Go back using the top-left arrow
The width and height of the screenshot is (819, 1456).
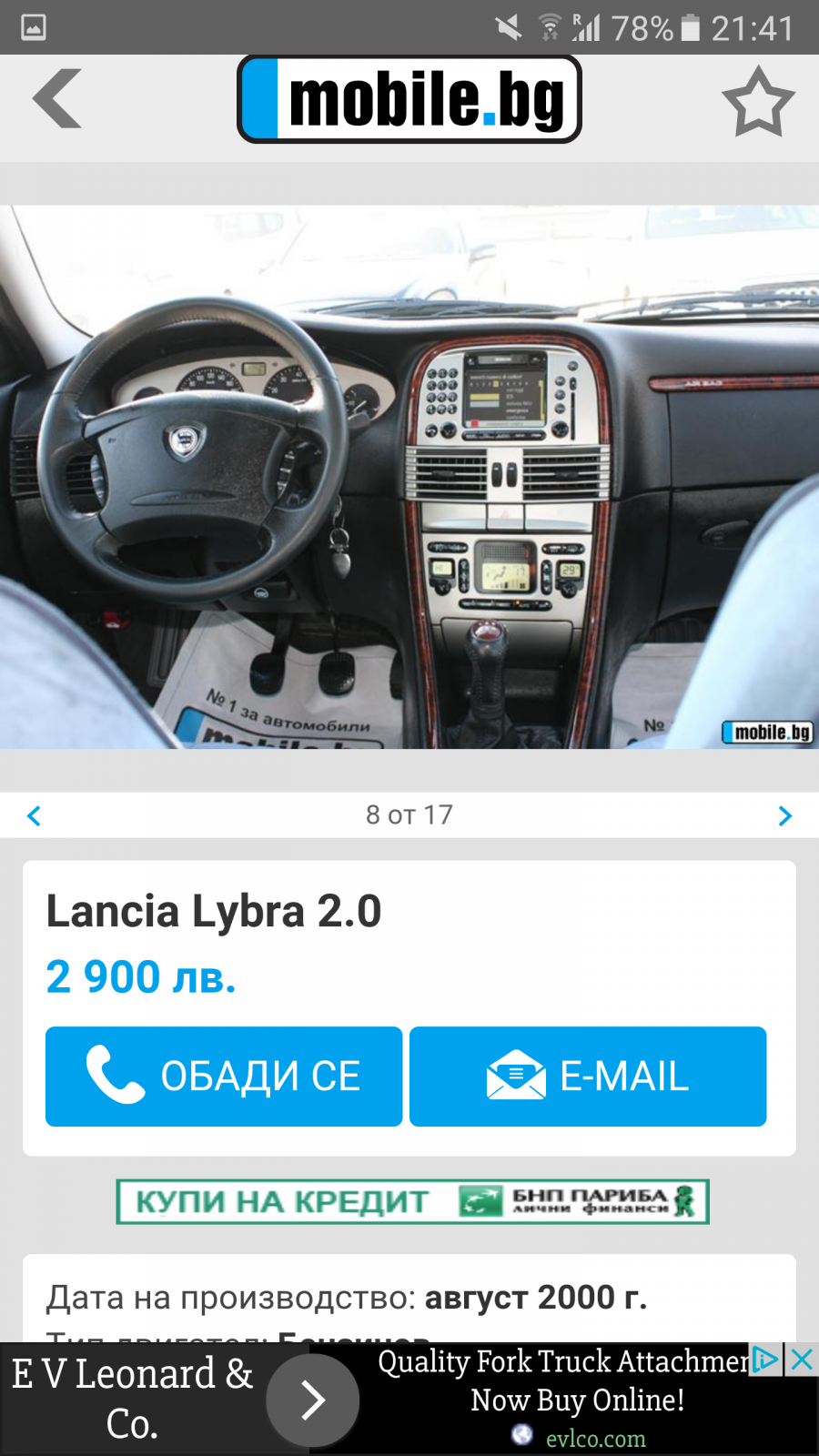point(56,98)
